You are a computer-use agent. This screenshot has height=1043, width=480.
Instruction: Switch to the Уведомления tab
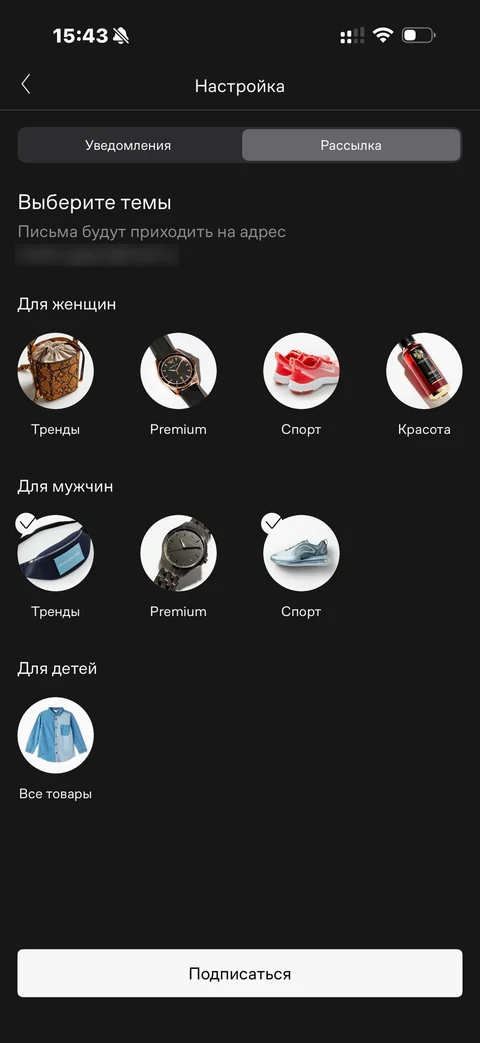(x=128, y=146)
